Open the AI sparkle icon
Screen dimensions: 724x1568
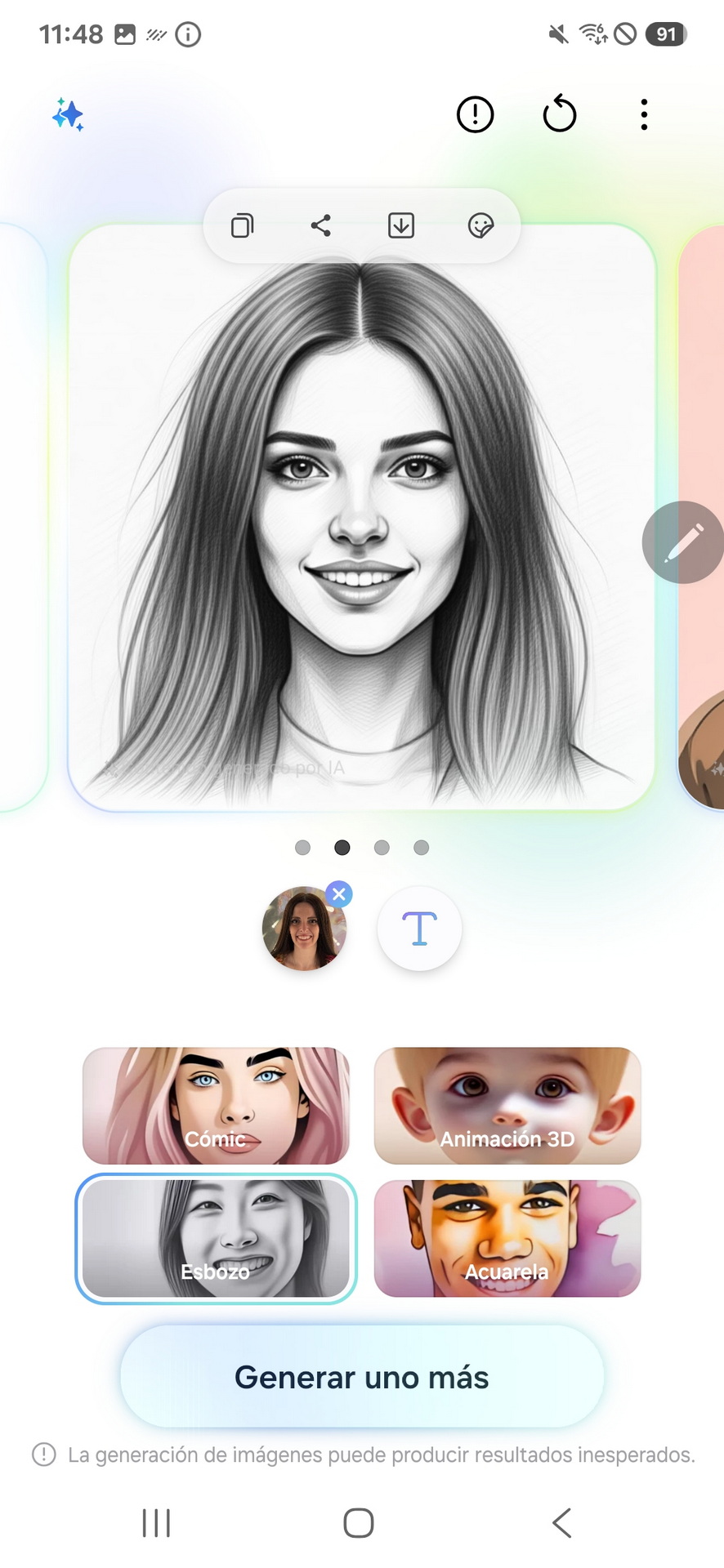68,114
